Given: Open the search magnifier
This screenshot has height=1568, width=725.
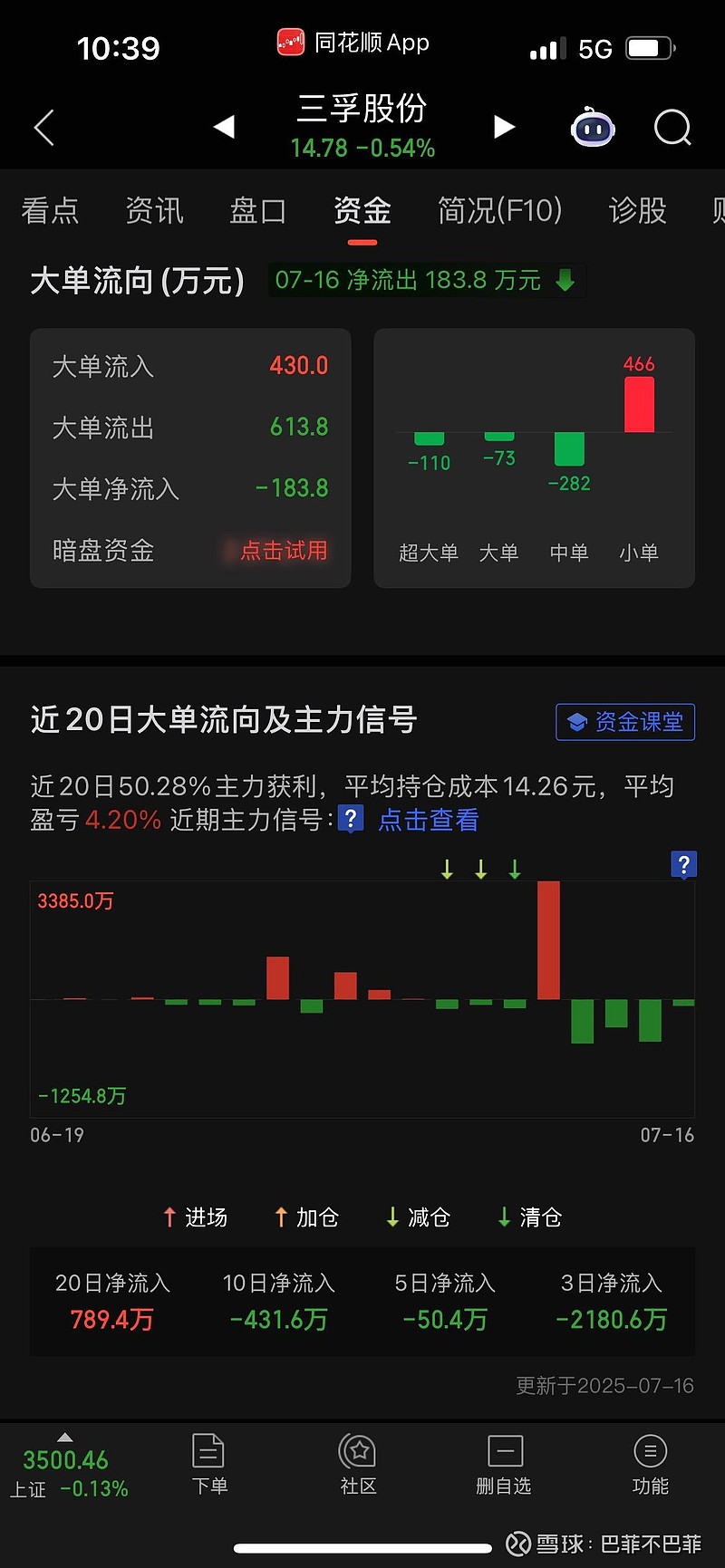Looking at the screenshot, I should [672, 128].
